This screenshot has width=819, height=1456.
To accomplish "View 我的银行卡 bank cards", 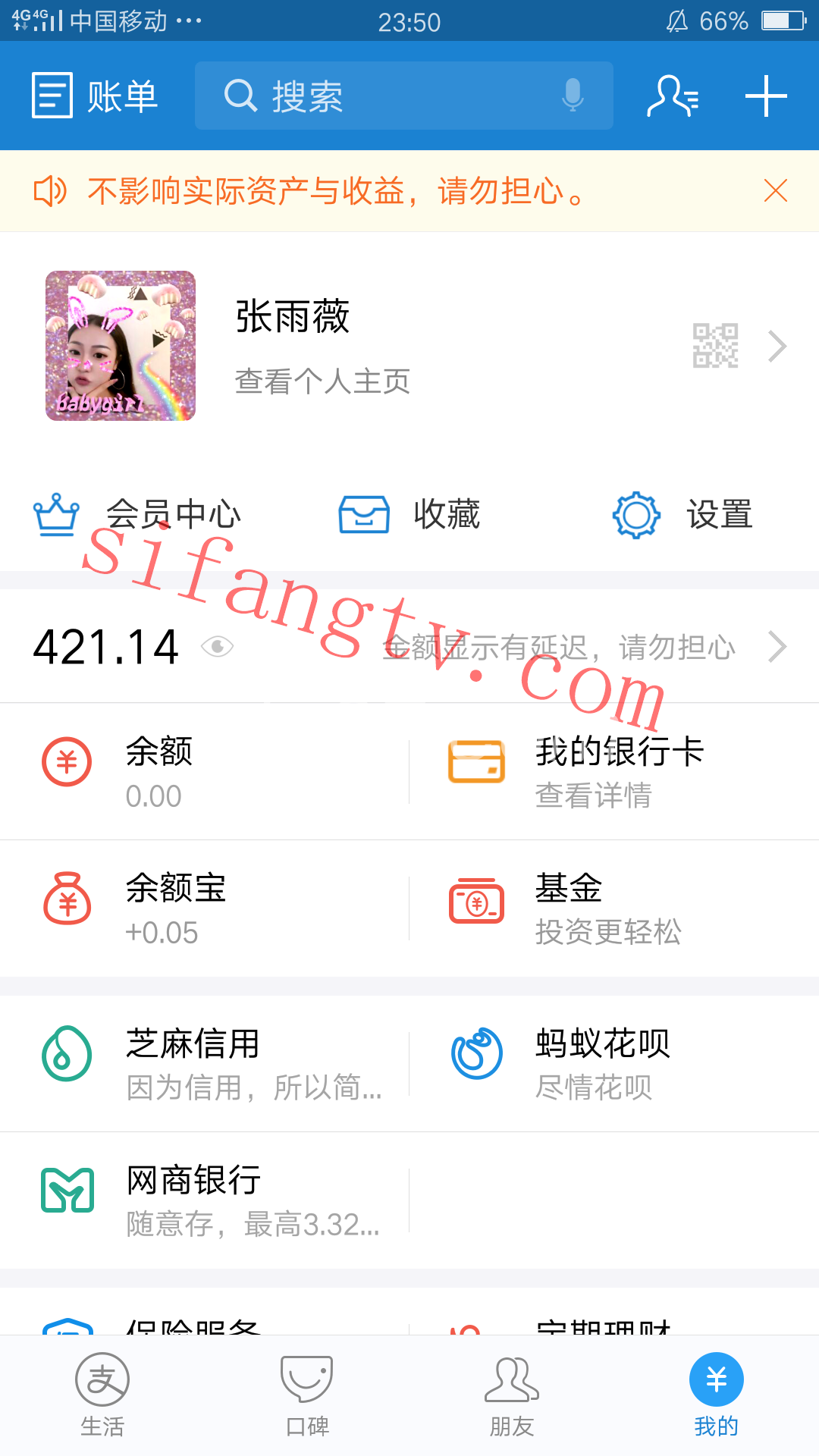I will pyautogui.click(x=614, y=771).
